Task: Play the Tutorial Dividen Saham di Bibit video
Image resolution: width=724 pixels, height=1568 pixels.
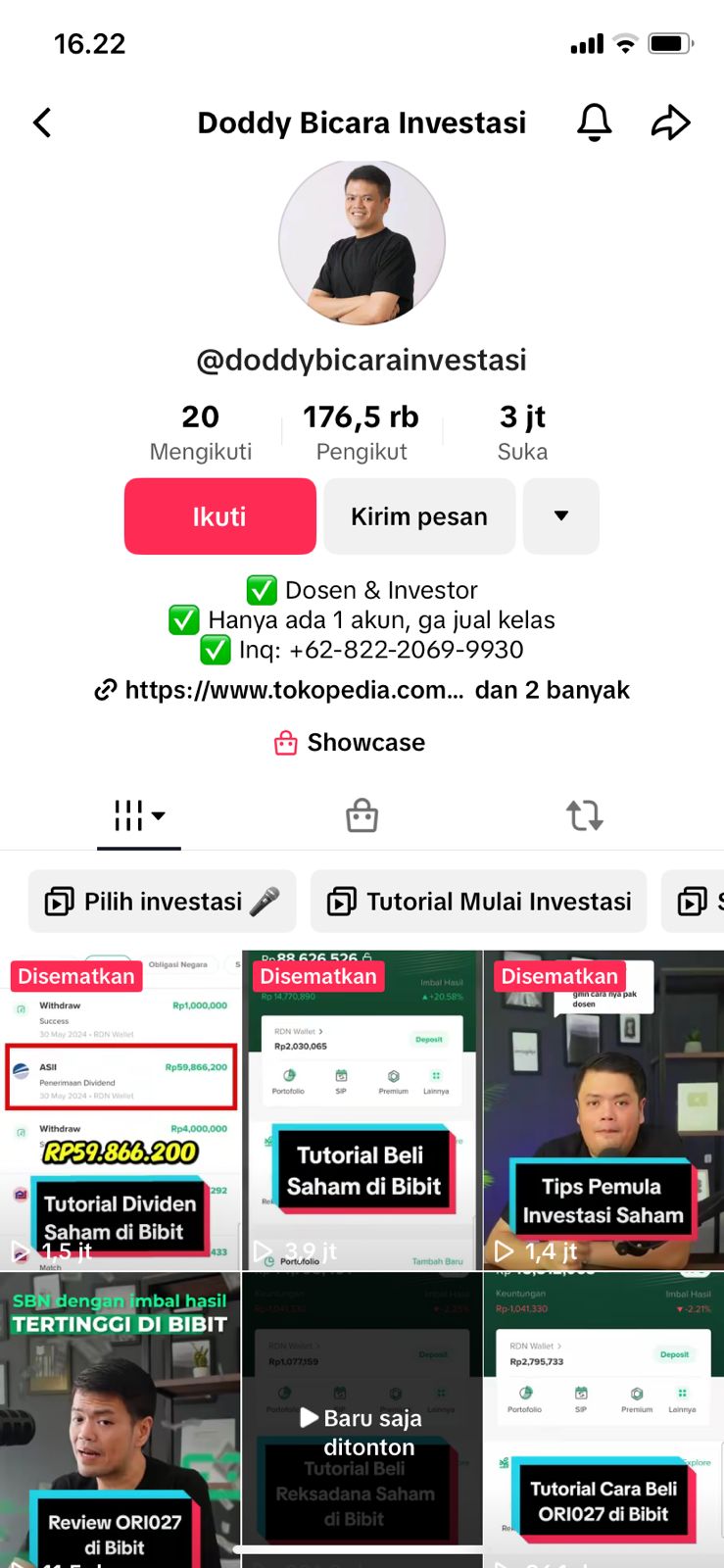Action: pos(120,1110)
